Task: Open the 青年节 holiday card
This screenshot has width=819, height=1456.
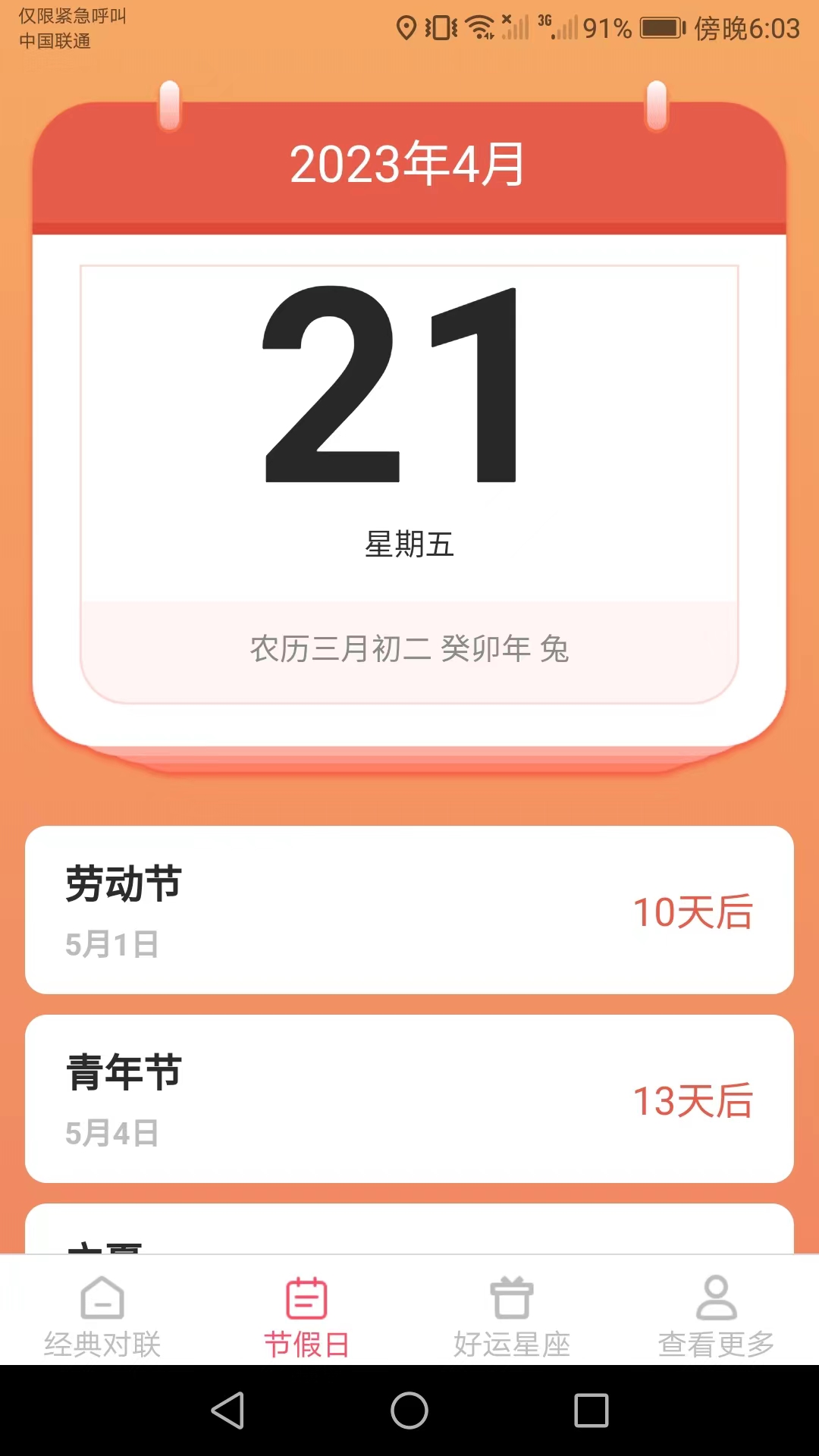Action: coord(409,1099)
